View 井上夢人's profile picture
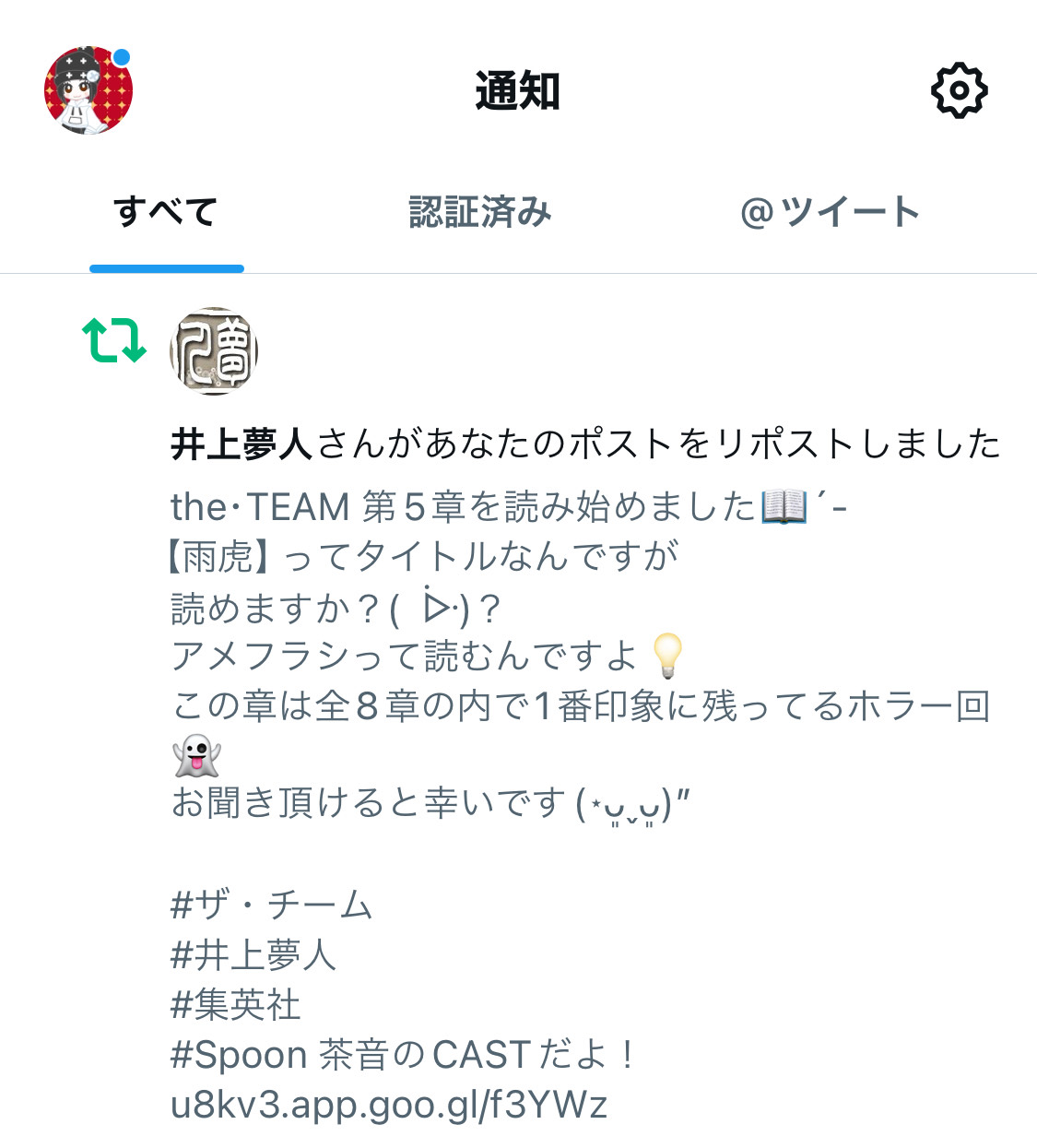 pyautogui.click(x=214, y=350)
